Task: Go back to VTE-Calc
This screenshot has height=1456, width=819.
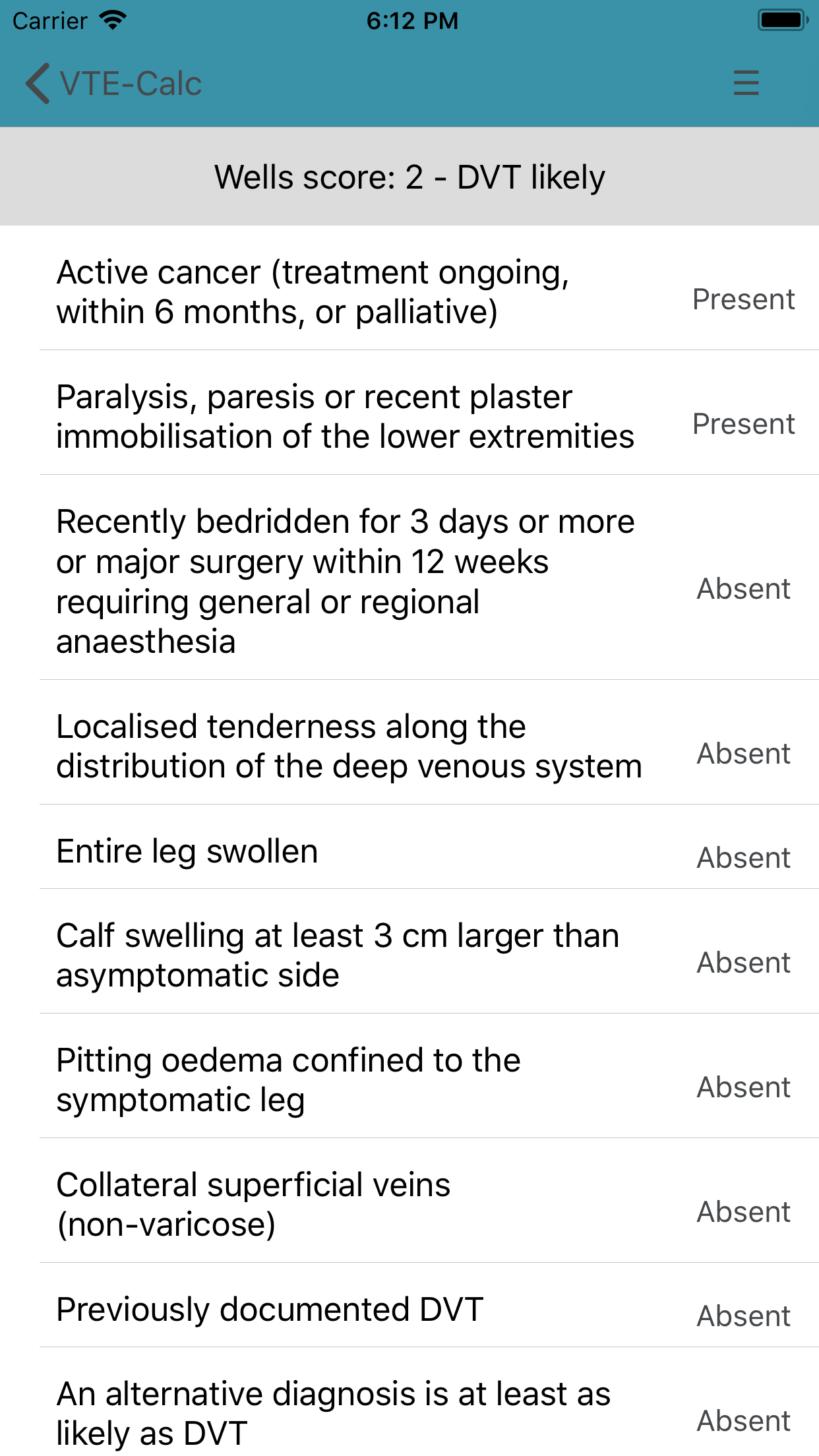Action: pyautogui.click(x=113, y=84)
